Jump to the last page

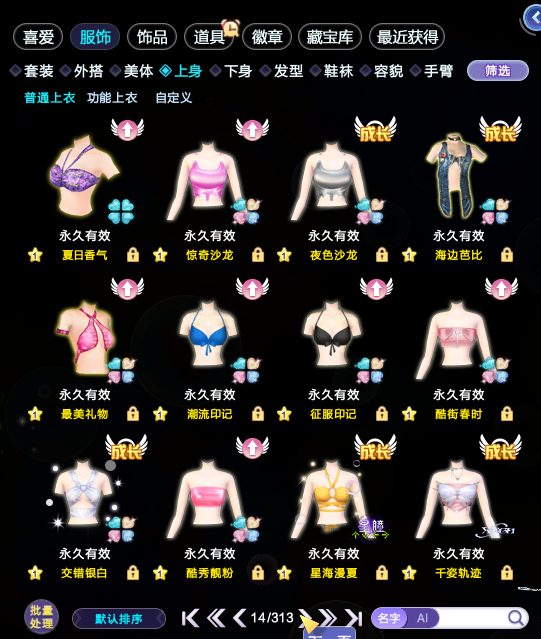point(353,618)
